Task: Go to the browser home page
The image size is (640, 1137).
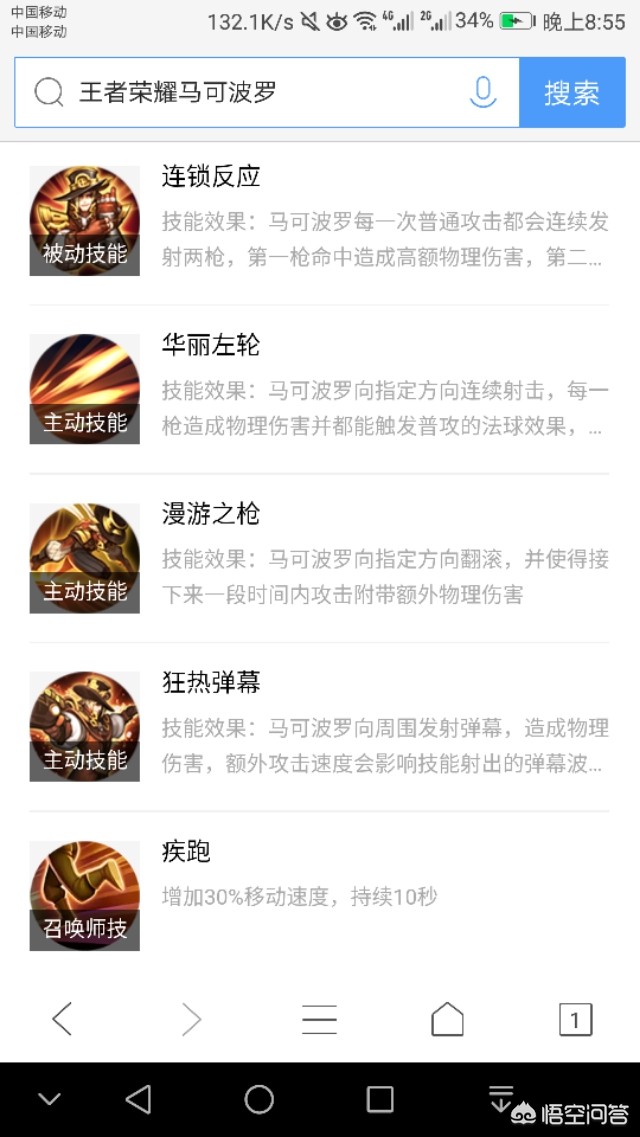Action: 447,1019
